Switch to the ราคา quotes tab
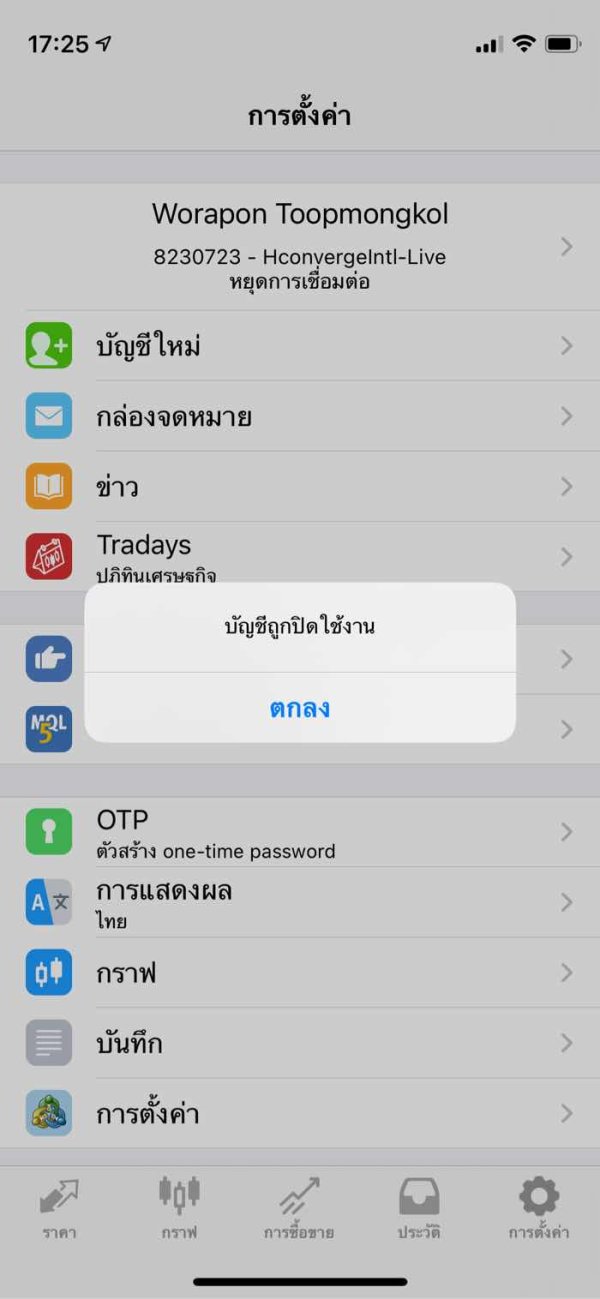This screenshot has height=1299, width=600. (59, 1208)
